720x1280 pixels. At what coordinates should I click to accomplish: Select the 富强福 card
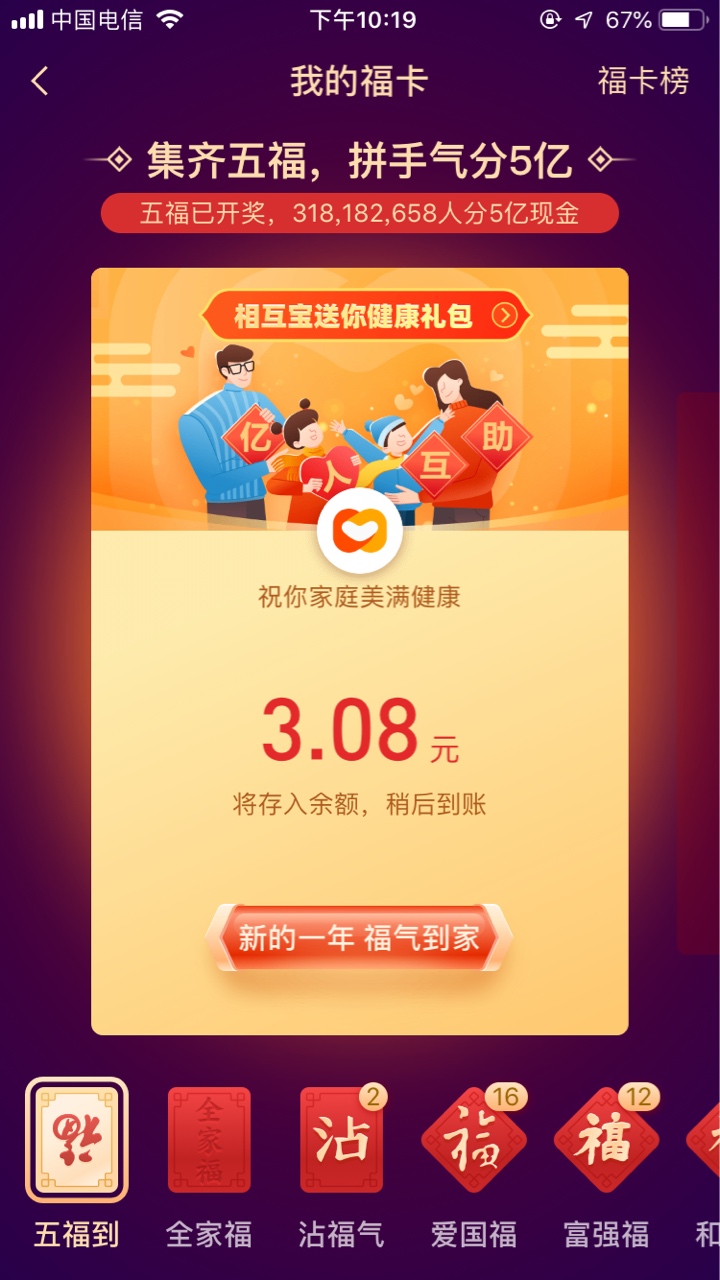606,1140
